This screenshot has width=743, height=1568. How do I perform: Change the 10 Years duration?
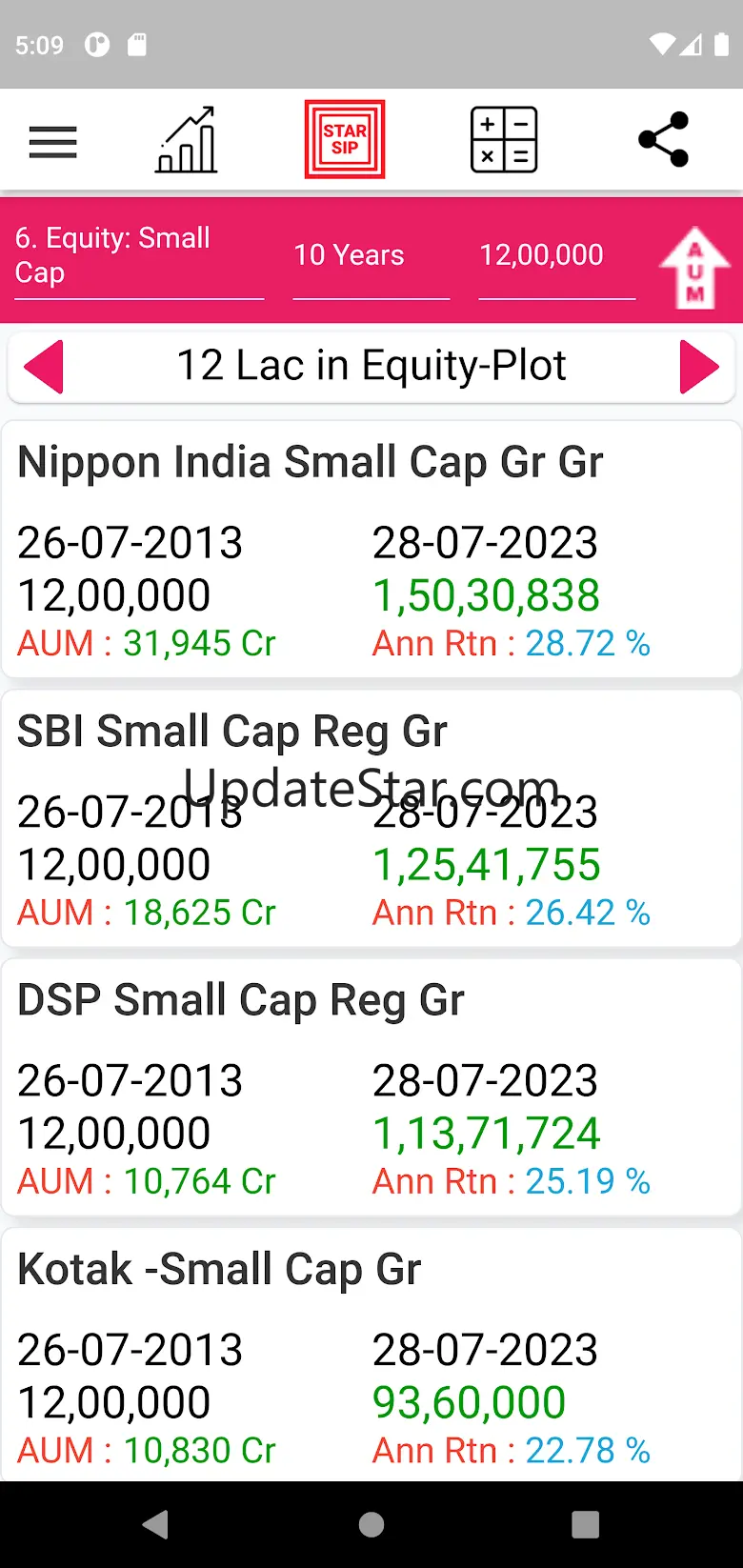[x=370, y=256]
